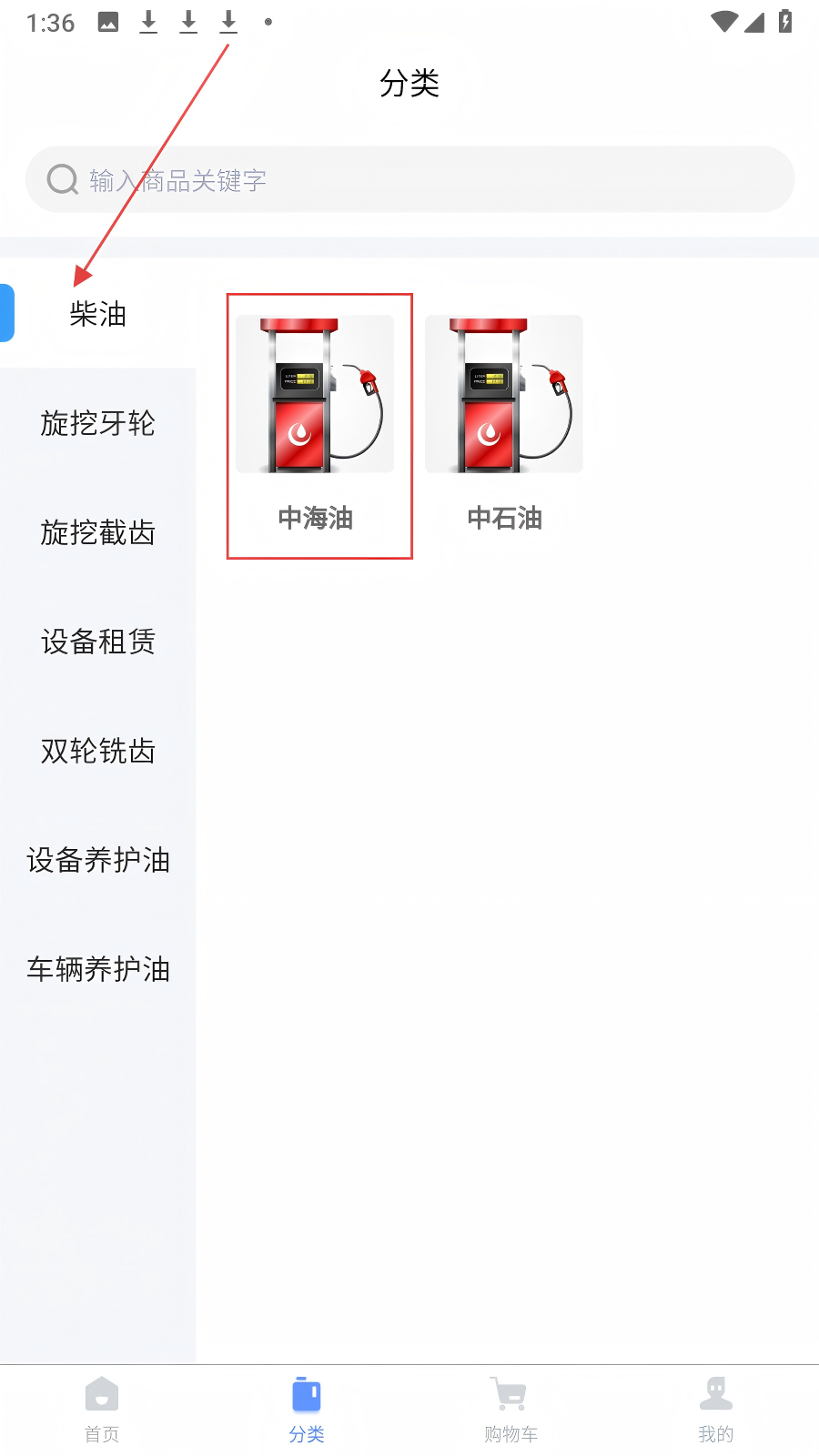Switch to the 旋挖牙轮 category
The height and width of the screenshot is (1456, 819).
pos(98,423)
